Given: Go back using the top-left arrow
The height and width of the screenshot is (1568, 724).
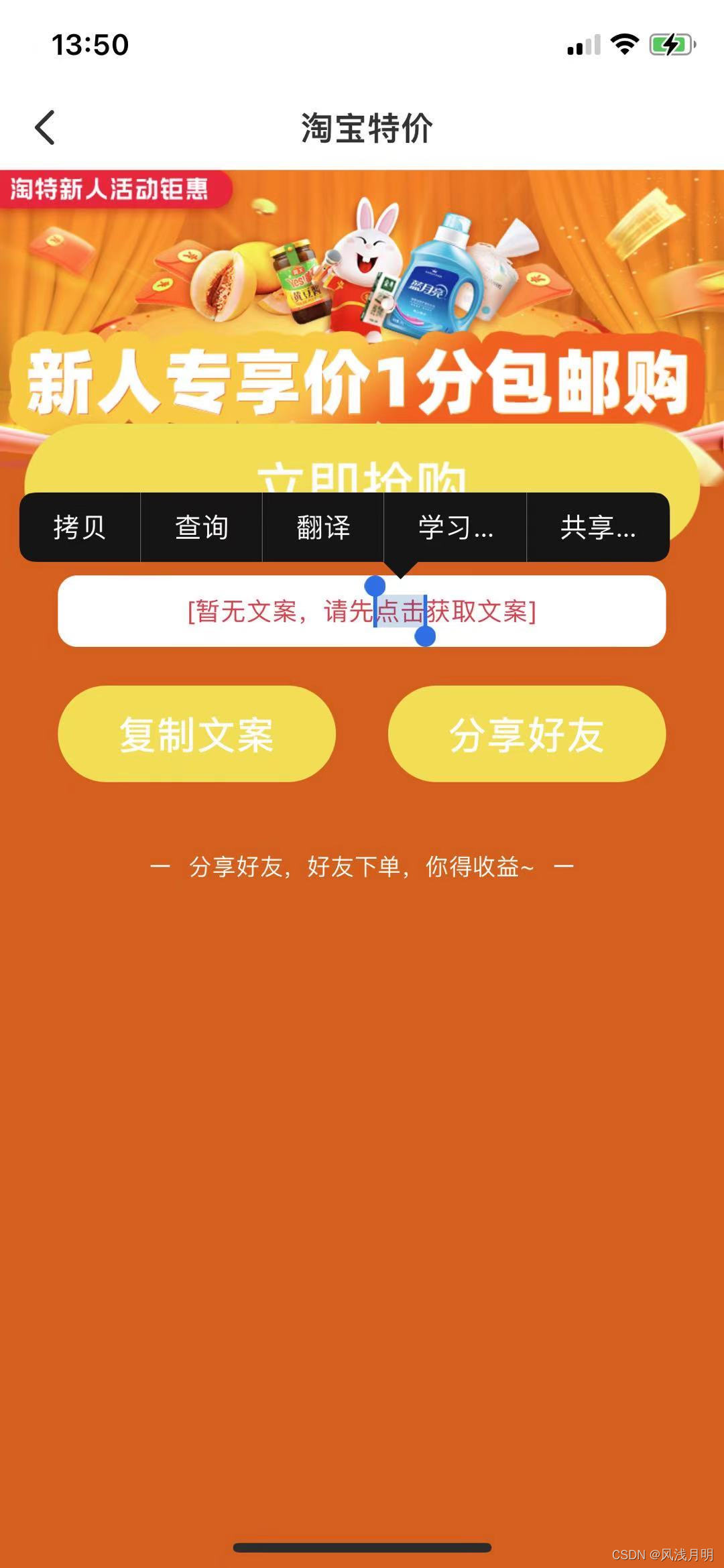Looking at the screenshot, I should click(45, 127).
